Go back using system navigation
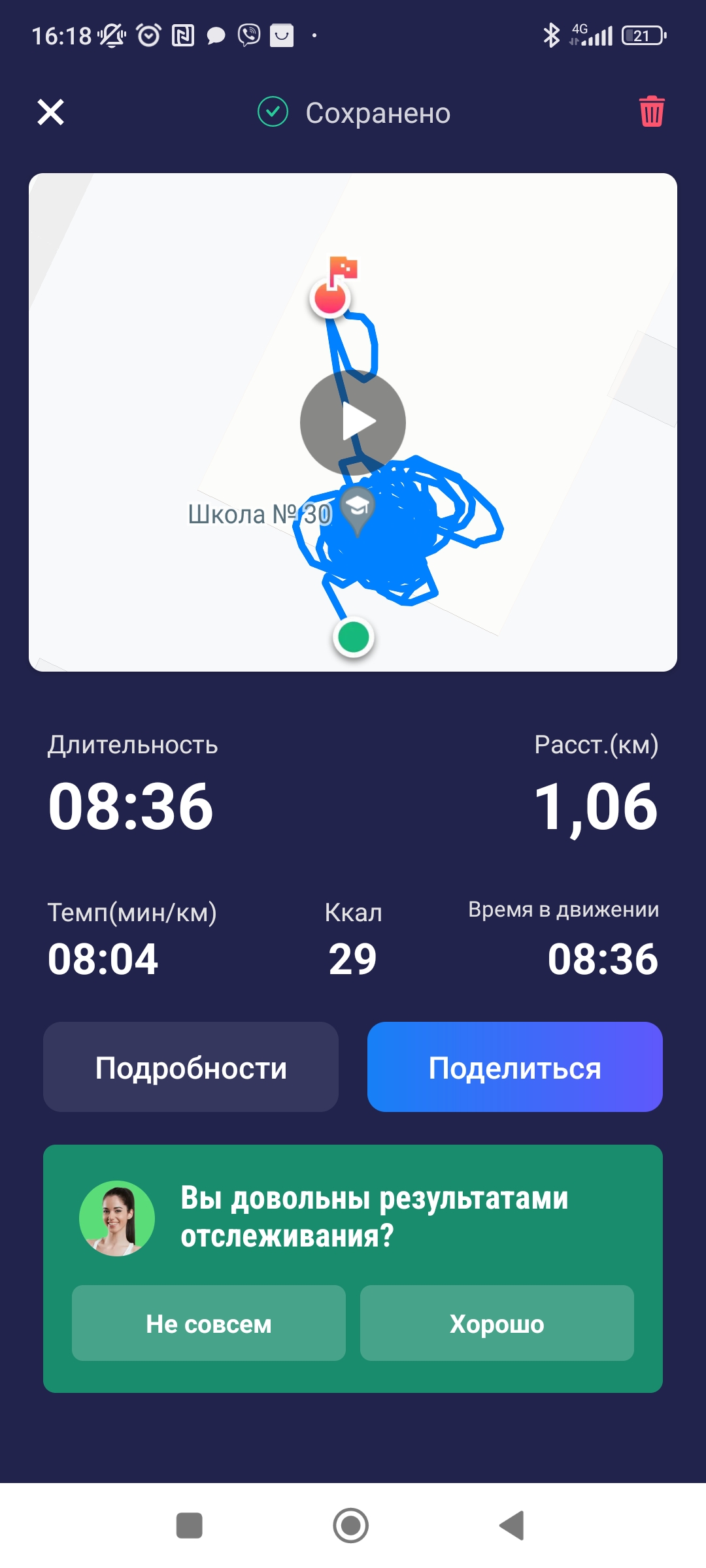The width and height of the screenshot is (706, 1568). [513, 1526]
